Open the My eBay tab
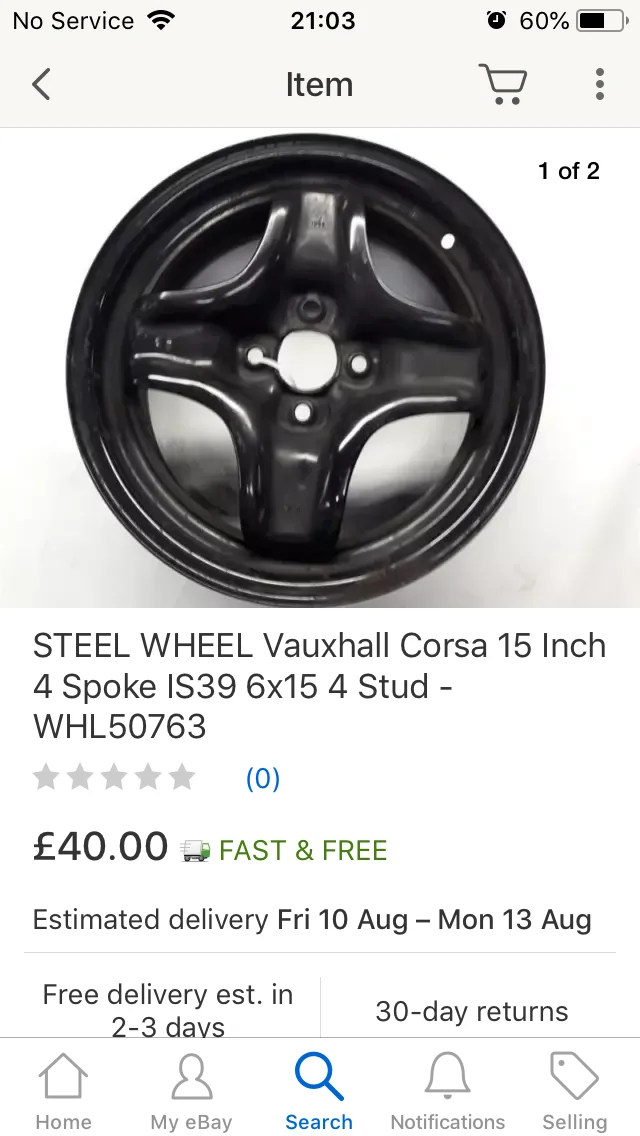 (x=191, y=1090)
